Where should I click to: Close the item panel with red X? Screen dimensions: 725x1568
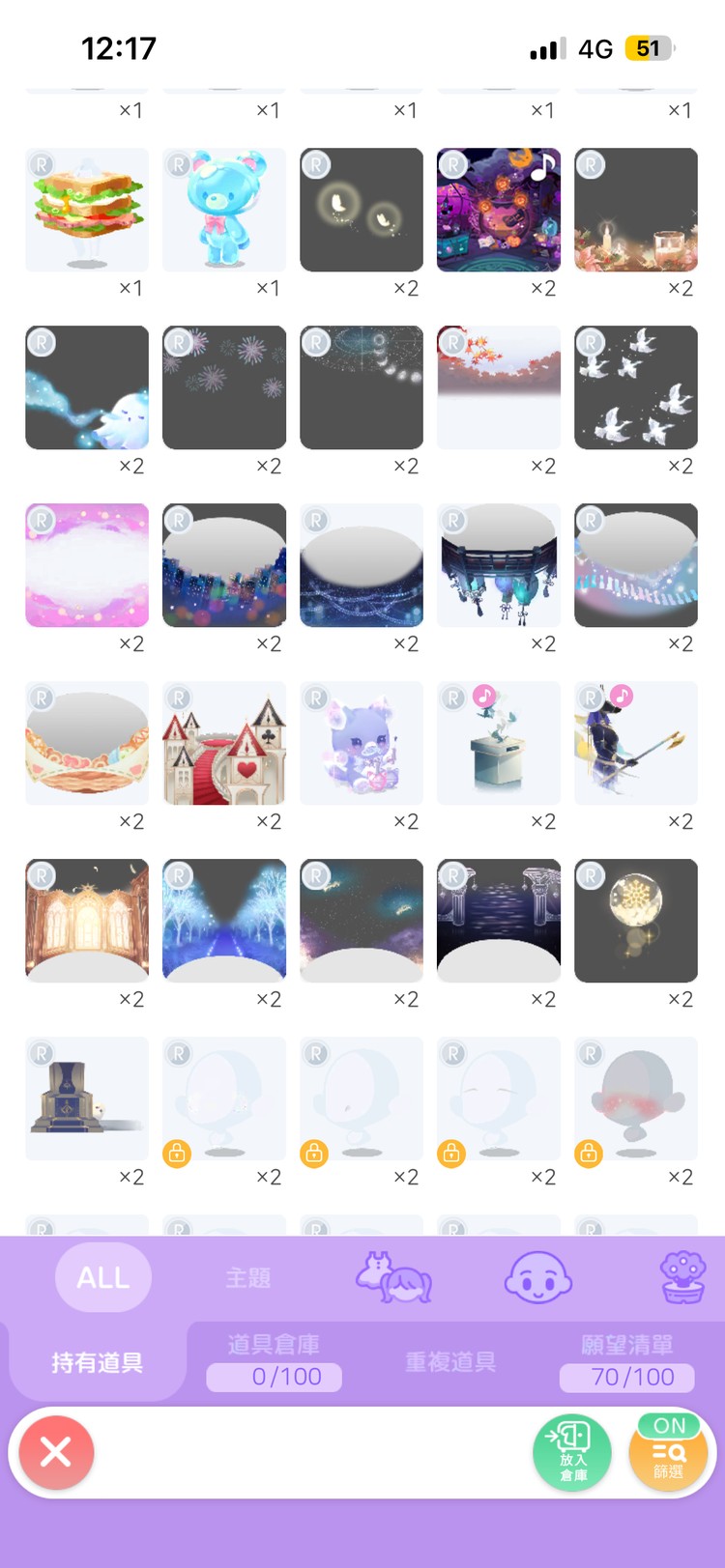pos(56,1452)
